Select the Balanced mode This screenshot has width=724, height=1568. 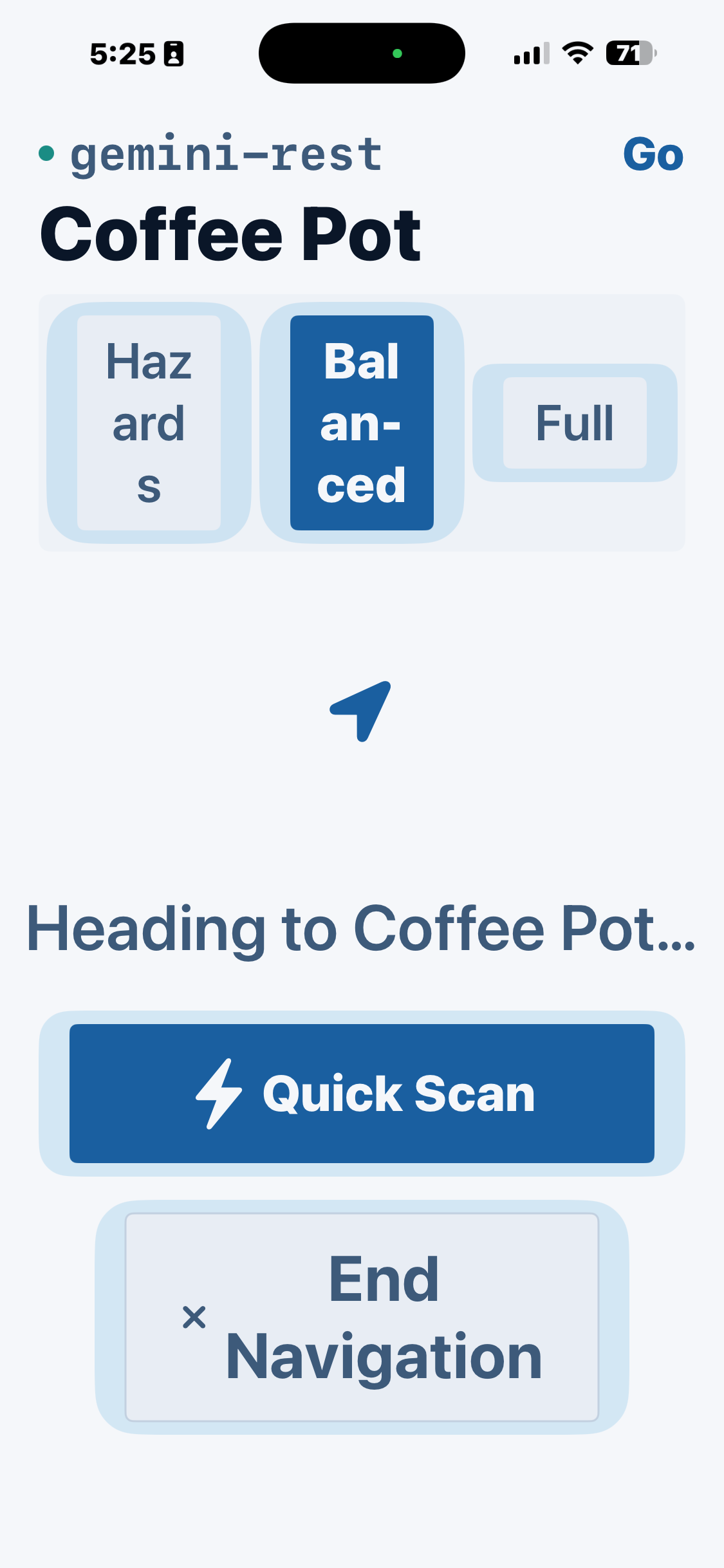362,423
